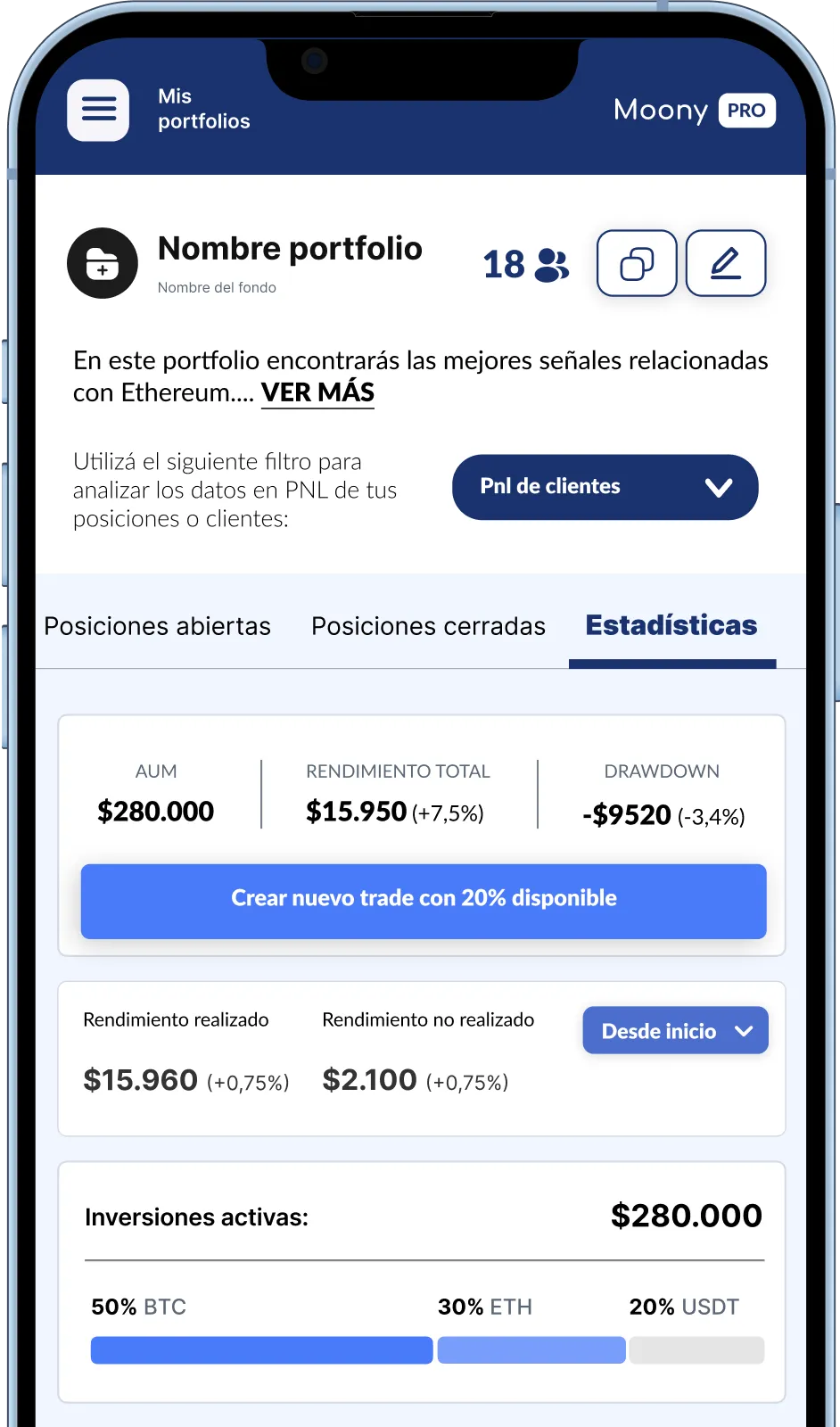
Task: Expand the Desde inicio period selector
Action: [675, 1030]
